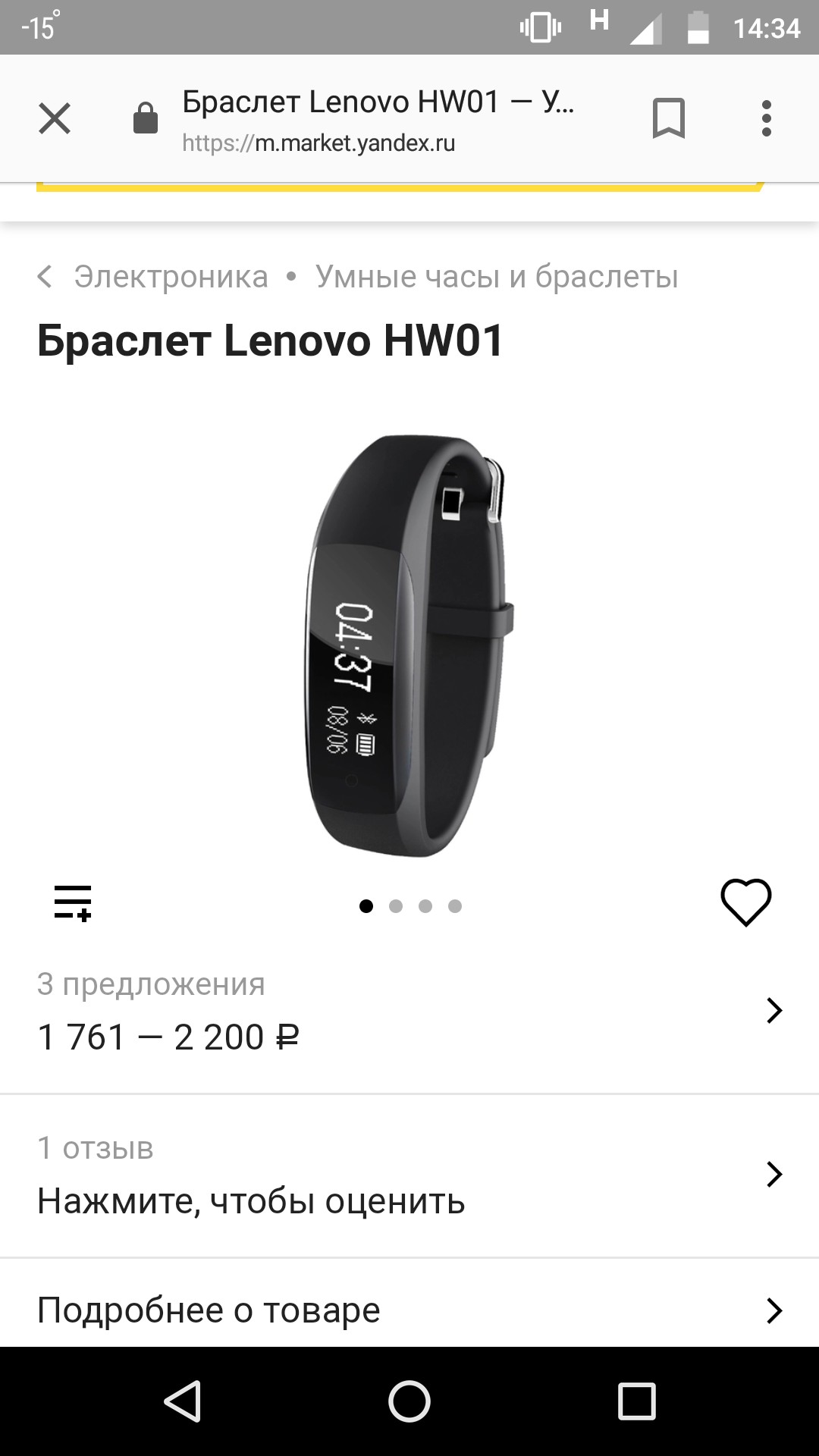
Task: Go to the home screen
Action: [x=409, y=1401]
